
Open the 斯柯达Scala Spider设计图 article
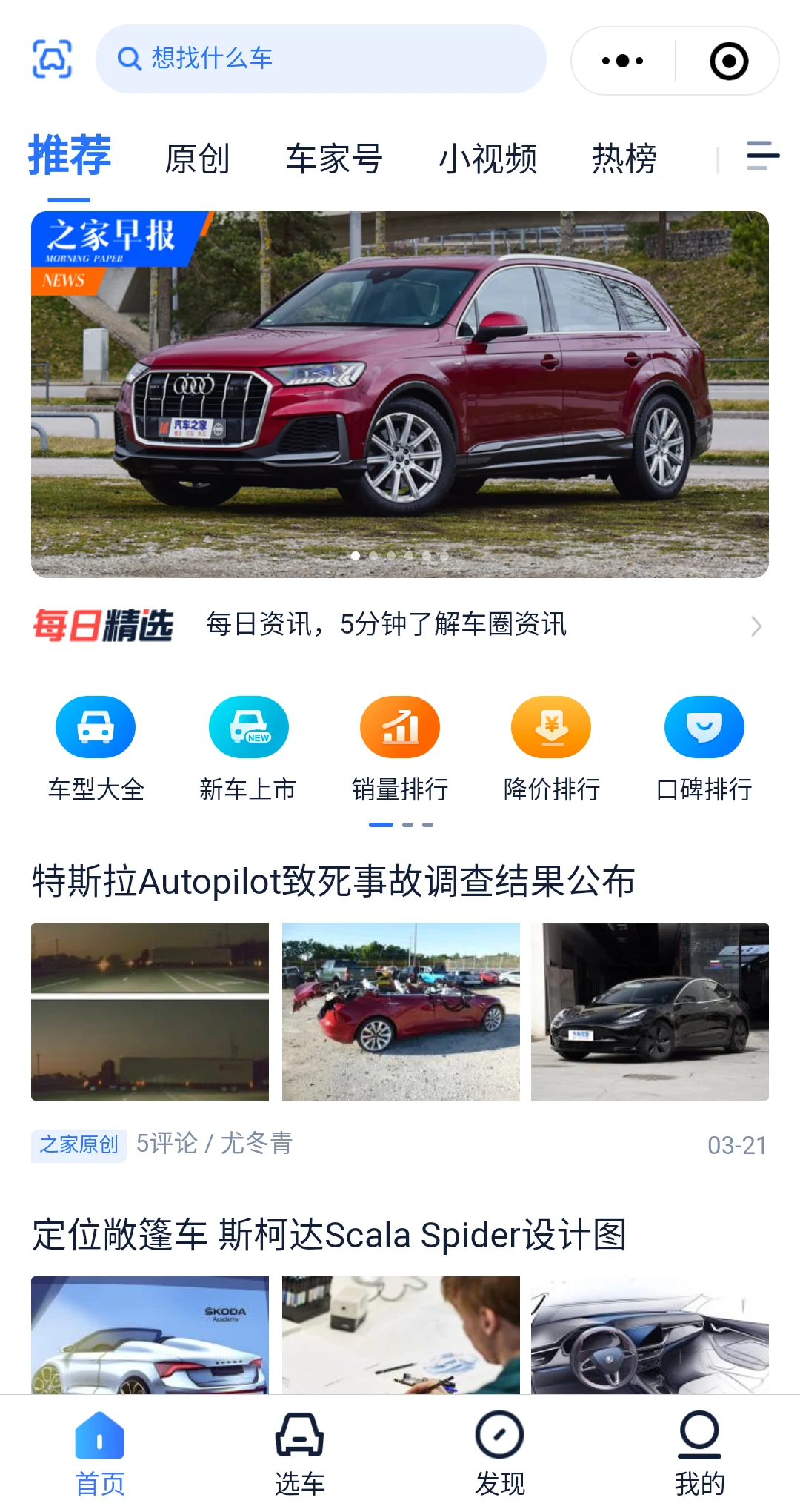point(330,1236)
